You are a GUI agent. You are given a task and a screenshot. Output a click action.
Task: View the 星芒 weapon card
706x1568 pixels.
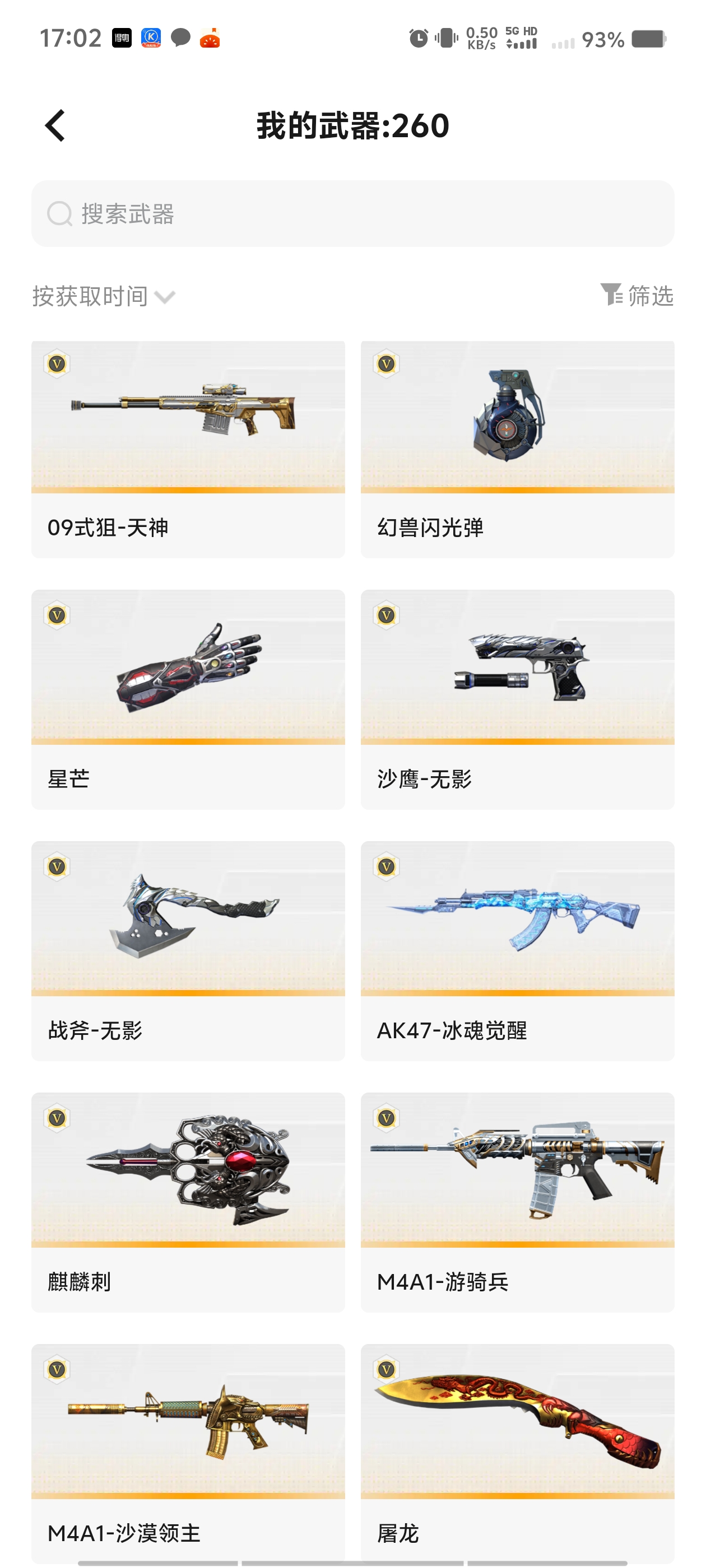click(x=188, y=699)
